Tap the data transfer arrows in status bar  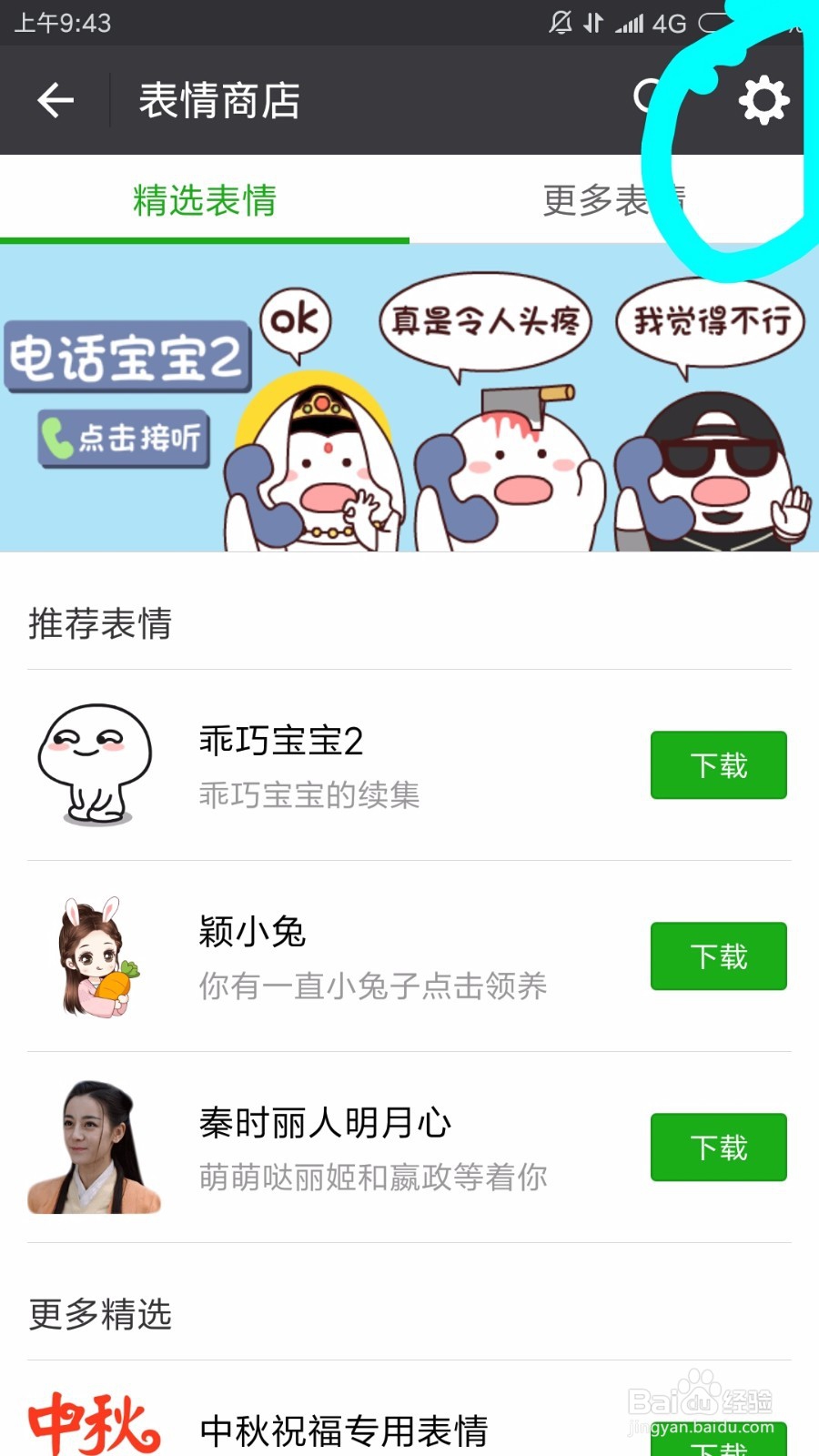coord(592,22)
